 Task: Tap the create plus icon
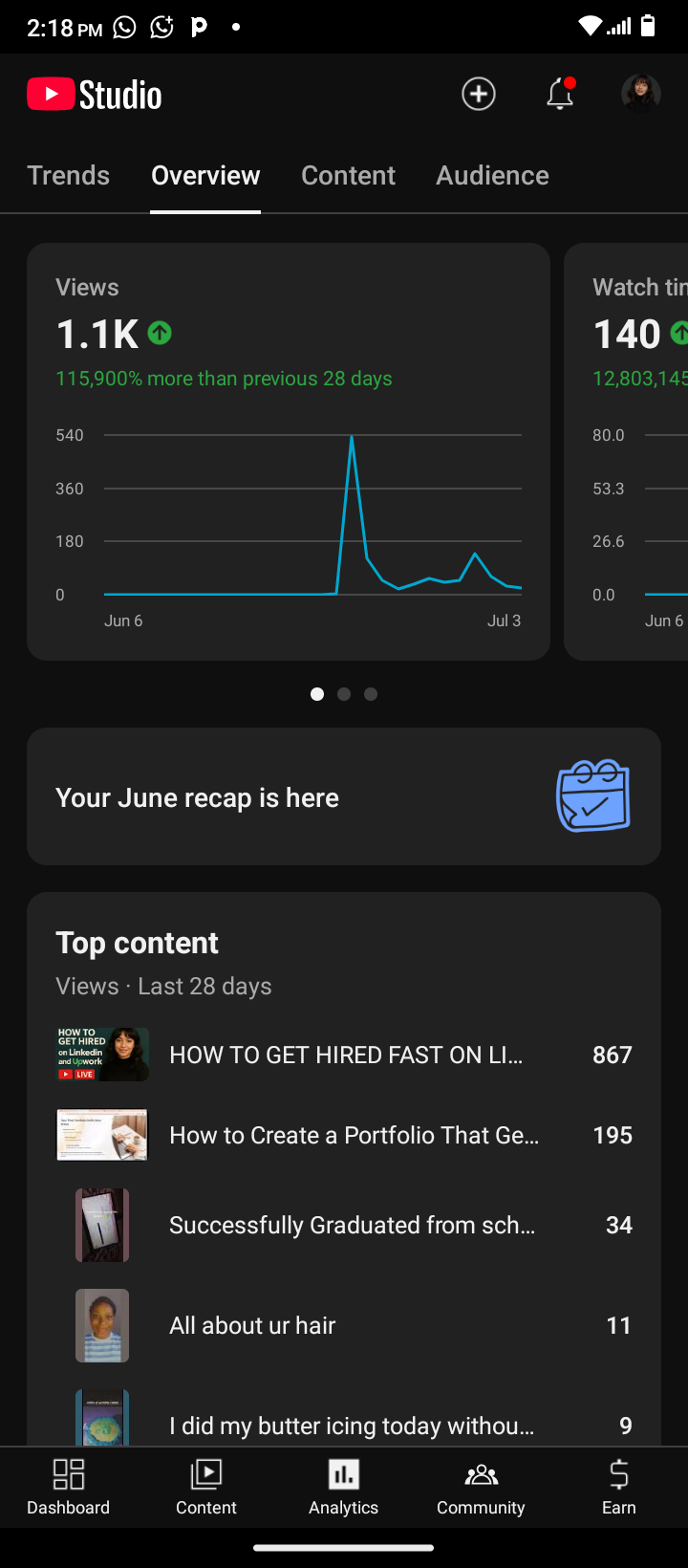click(479, 94)
